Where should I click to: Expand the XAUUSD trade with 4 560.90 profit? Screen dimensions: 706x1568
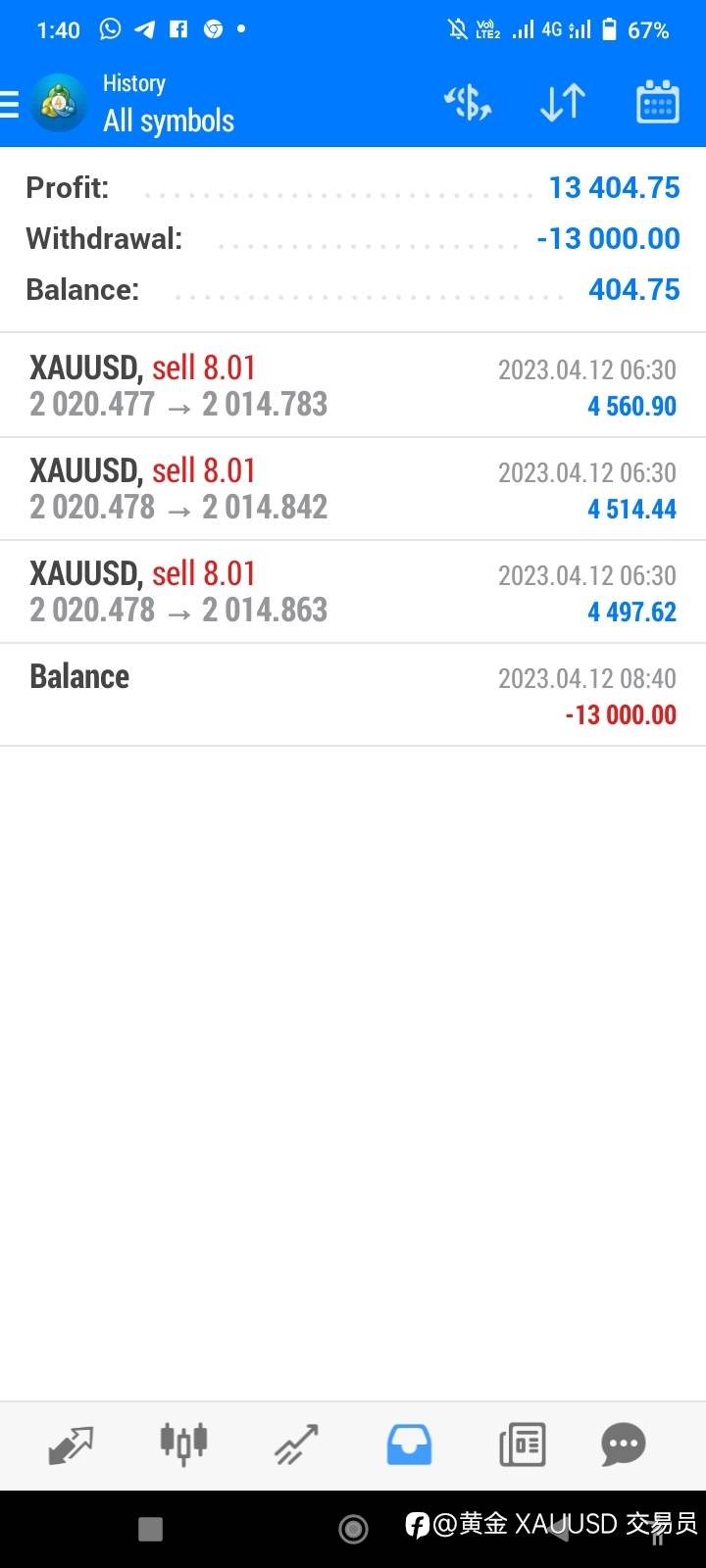tap(353, 386)
